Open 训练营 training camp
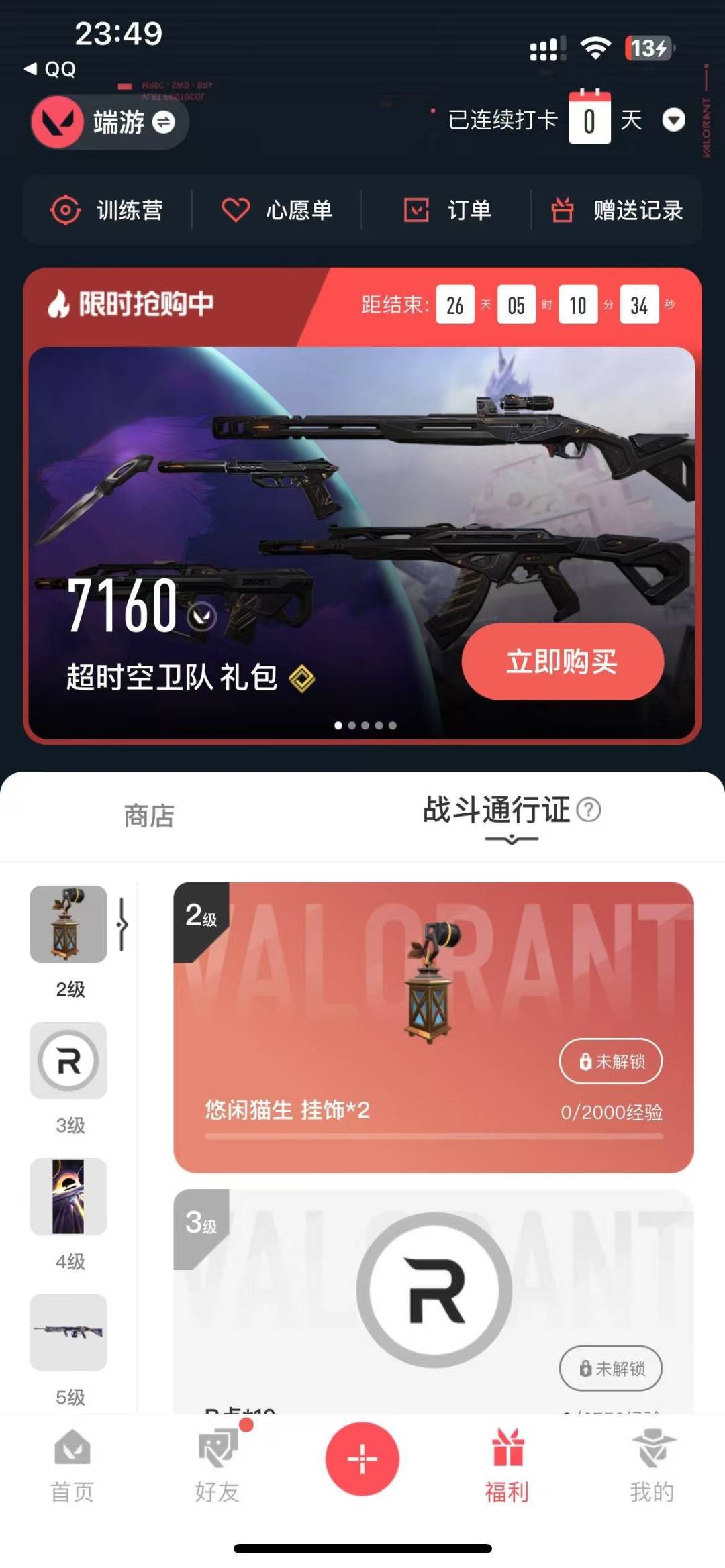 pyautogui.click(x=107, y=210)
